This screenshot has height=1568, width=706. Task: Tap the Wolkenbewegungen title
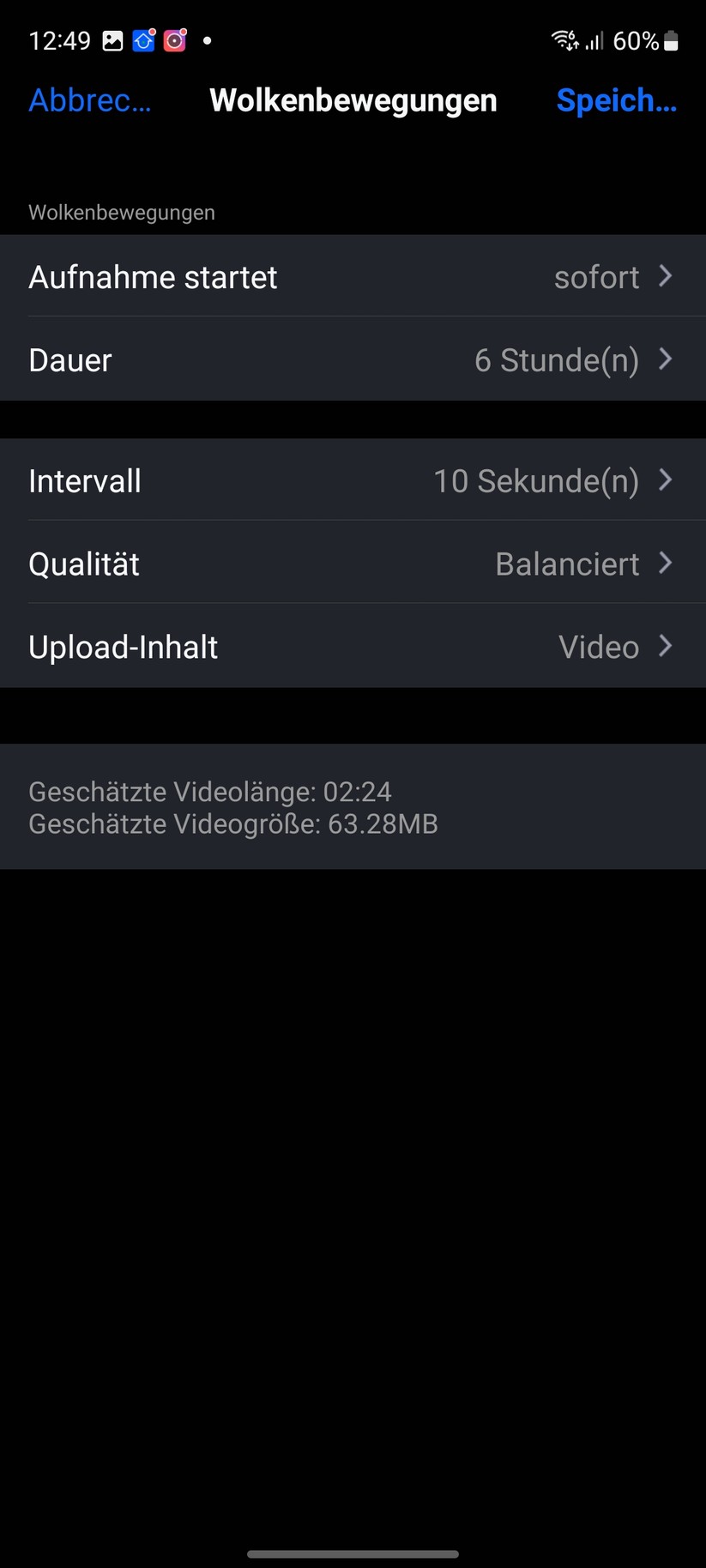[353, 100]
